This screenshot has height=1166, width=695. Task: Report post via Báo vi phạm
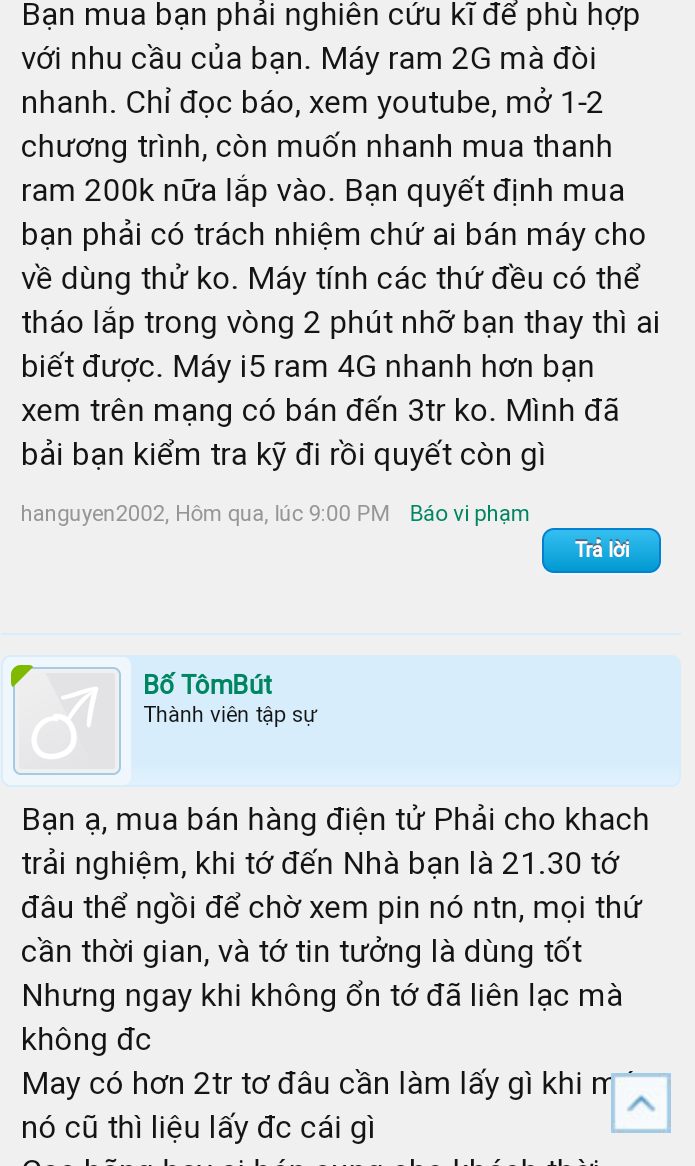[x=469, y=514]
